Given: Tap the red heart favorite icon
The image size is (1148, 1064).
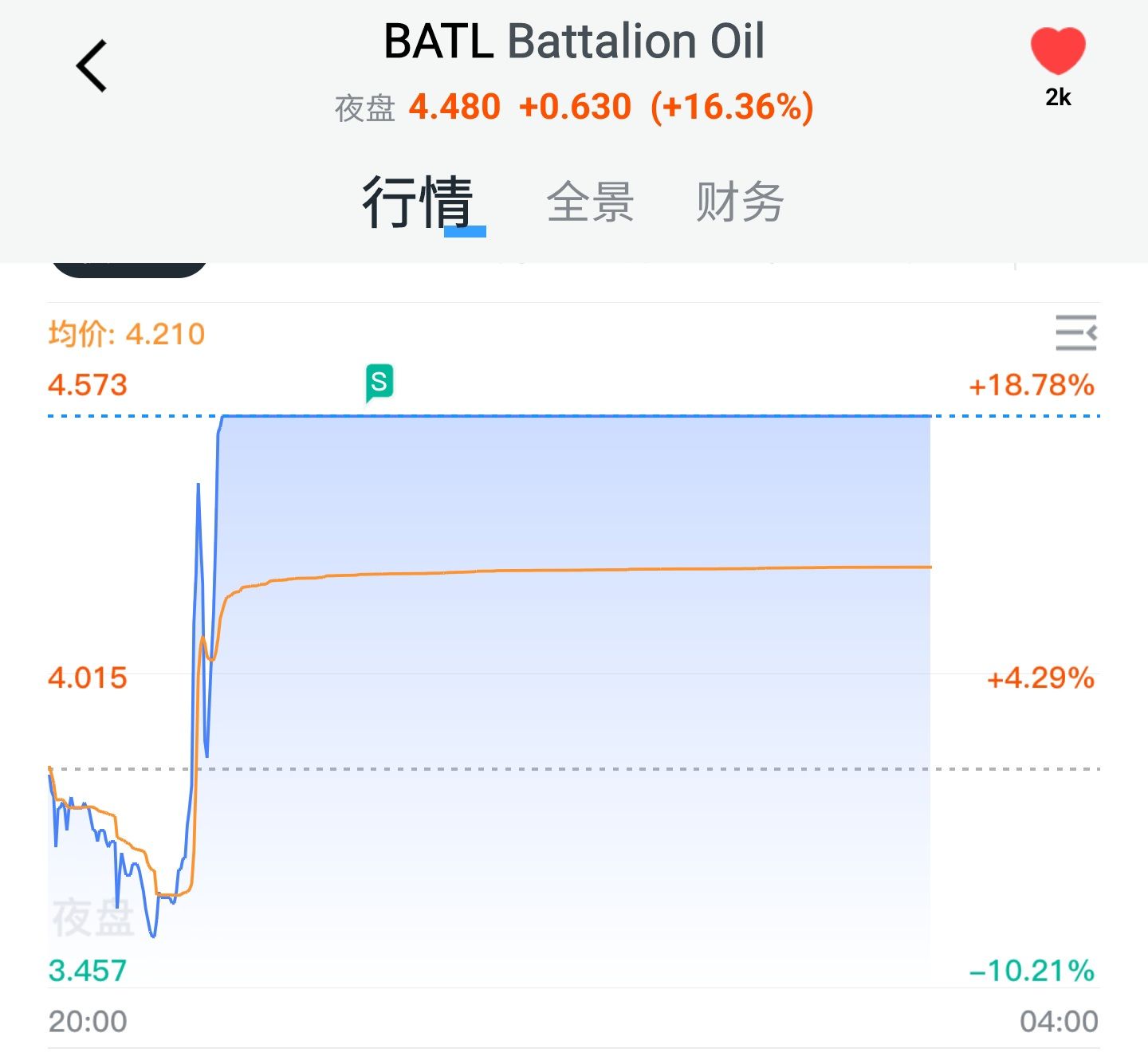Looking at the screenshot, I should pos(1058,51).
